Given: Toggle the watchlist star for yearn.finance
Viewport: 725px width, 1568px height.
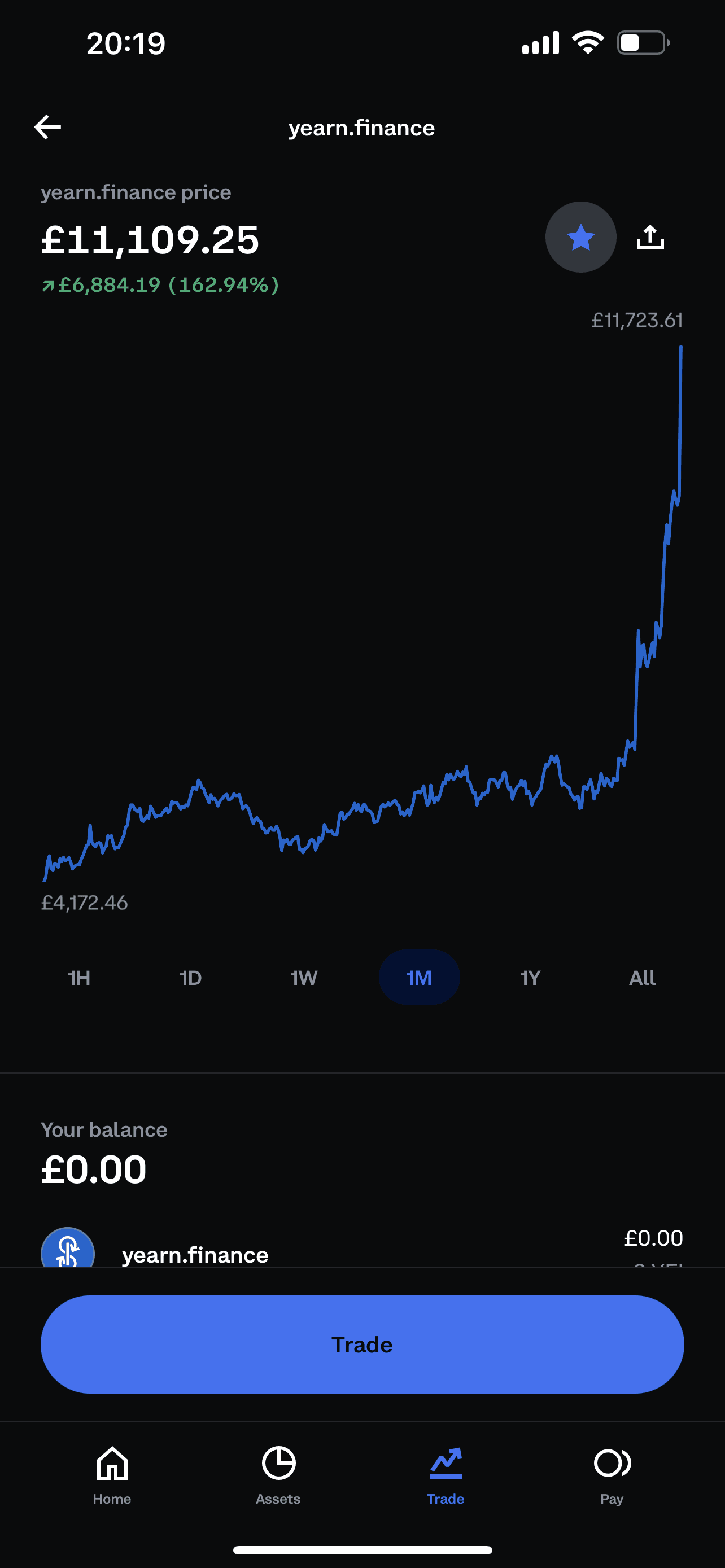Looking at the screenshot, I should click(x=580, y=238).
